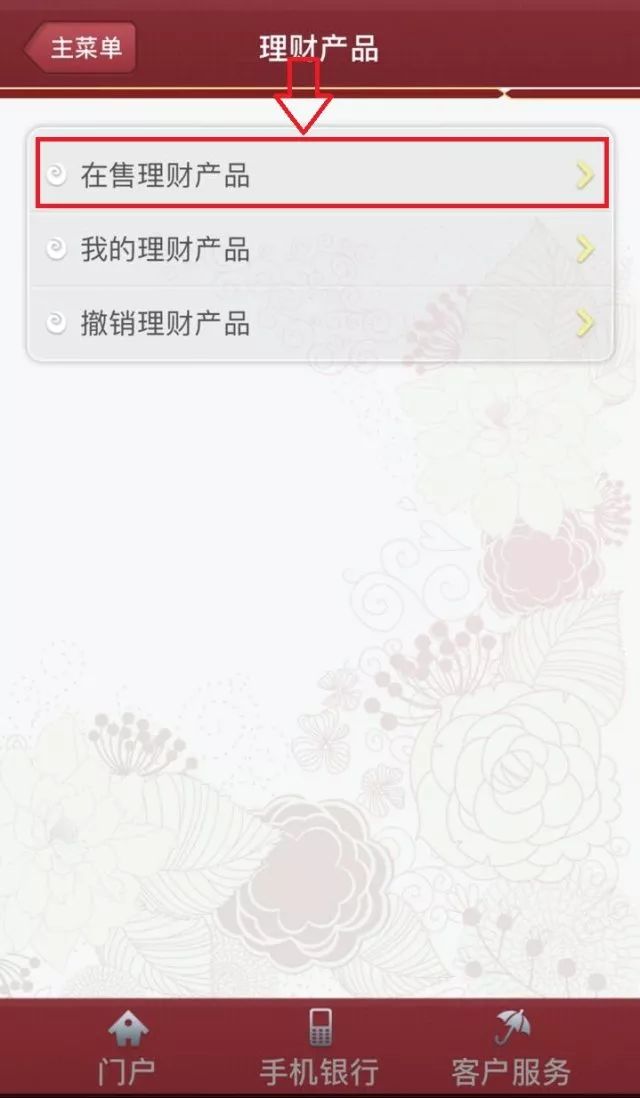Open 我的理财产品
This screenshot has width=640, height=1098.
[x=320, y=249]
